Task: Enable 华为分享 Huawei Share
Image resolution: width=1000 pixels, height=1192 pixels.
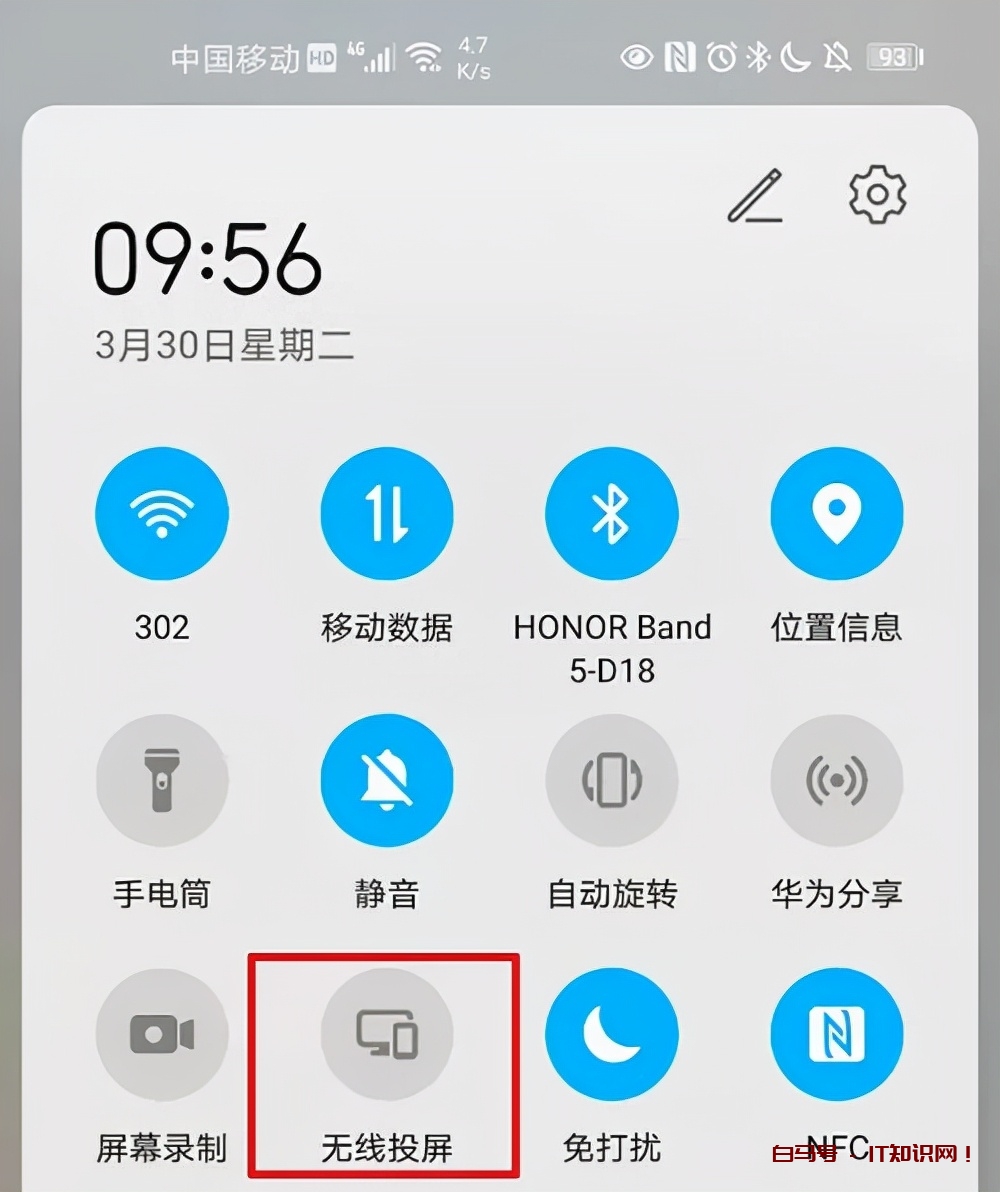Action: point(837,780)
